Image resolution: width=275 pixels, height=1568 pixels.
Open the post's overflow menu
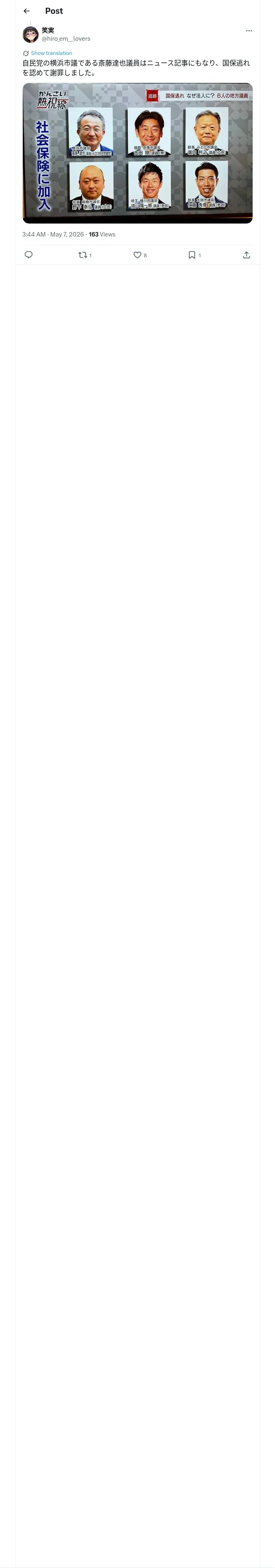[249, 31]
